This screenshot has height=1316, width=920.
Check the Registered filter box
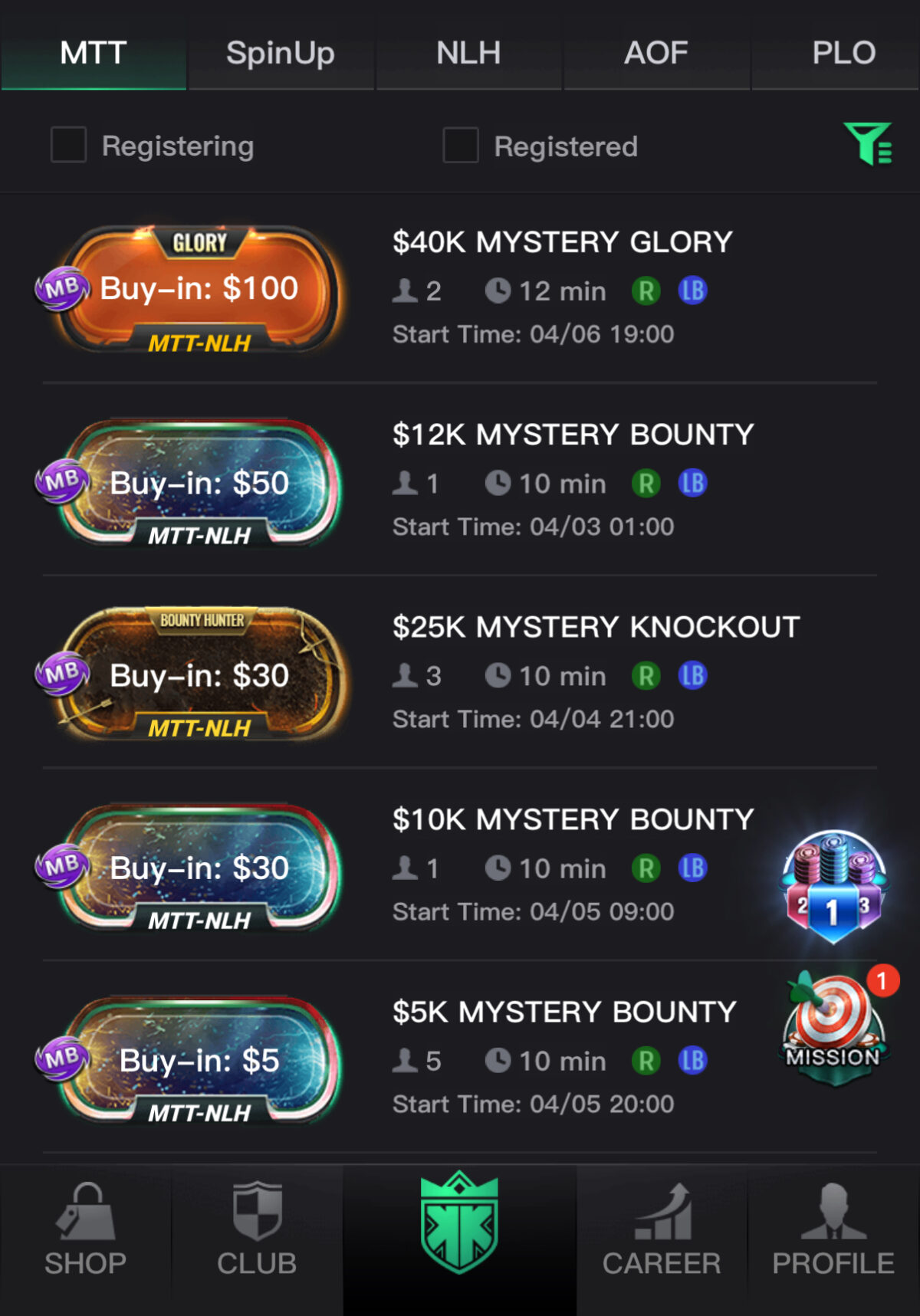click(461, 145)
